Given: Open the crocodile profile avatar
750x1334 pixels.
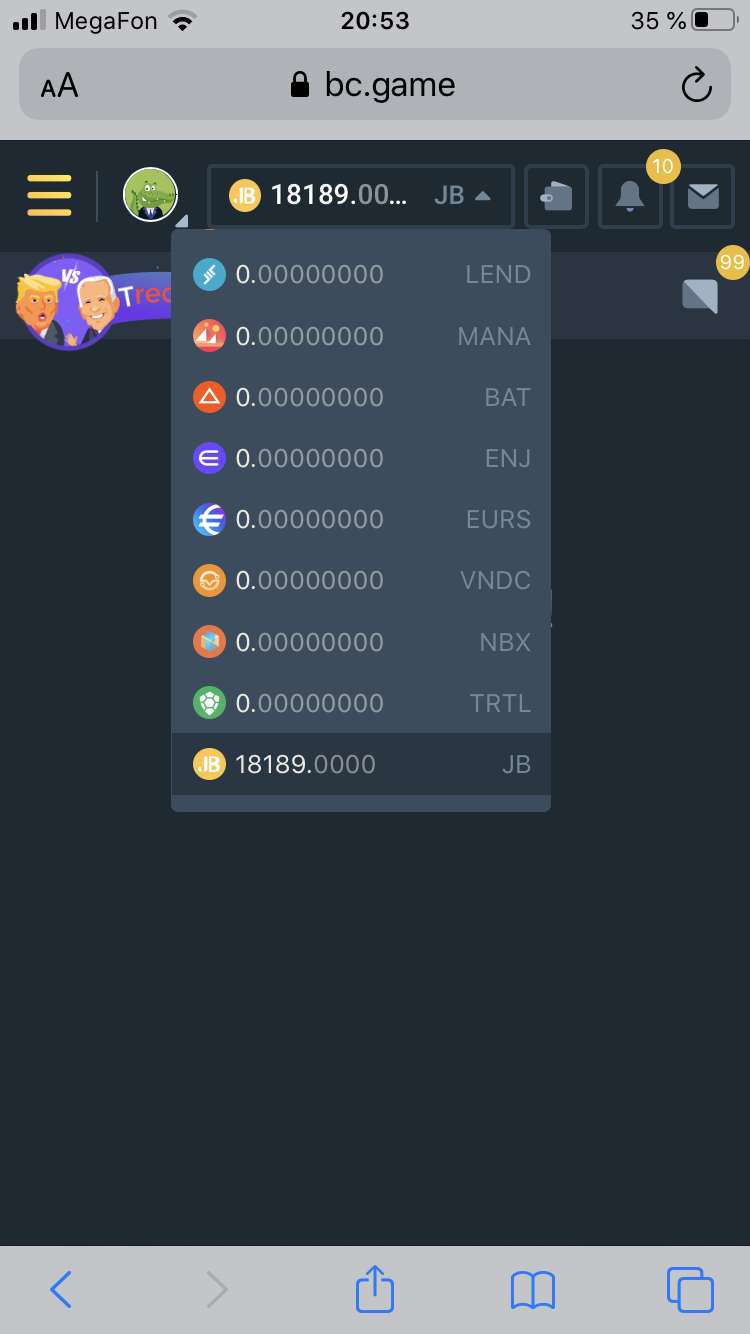Looking at the screenshot, I should [x=150, y=195].
